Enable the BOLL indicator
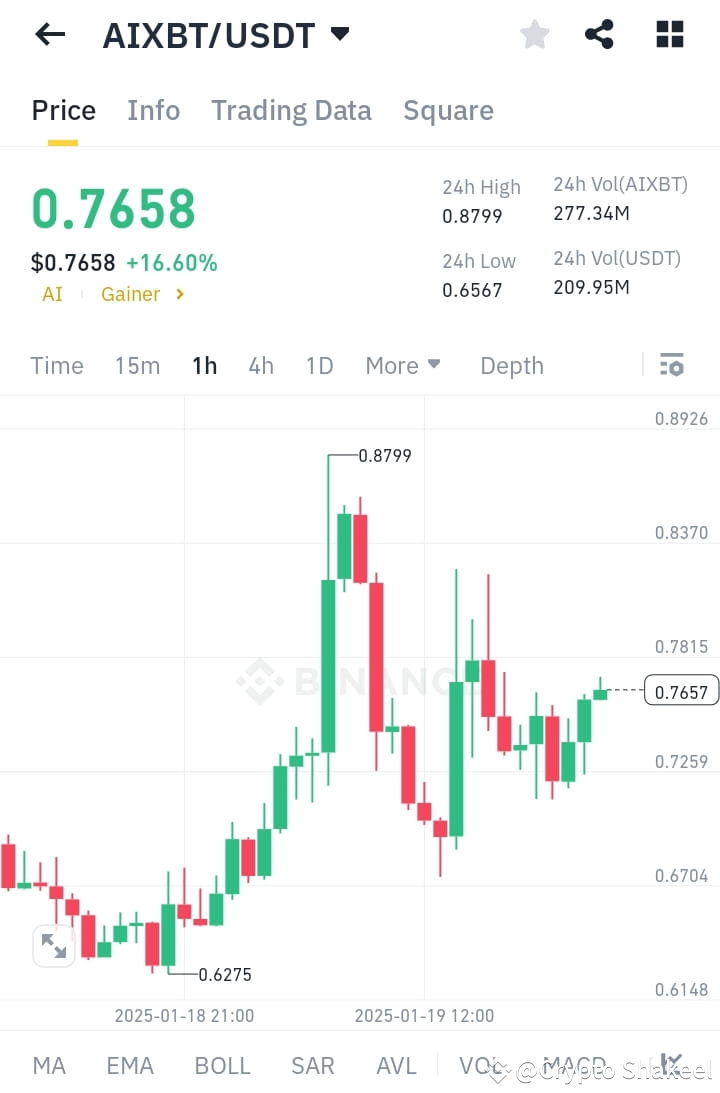Viewport: 720px width, 1093px height. pyautogui.click(x=222, y=1066)
